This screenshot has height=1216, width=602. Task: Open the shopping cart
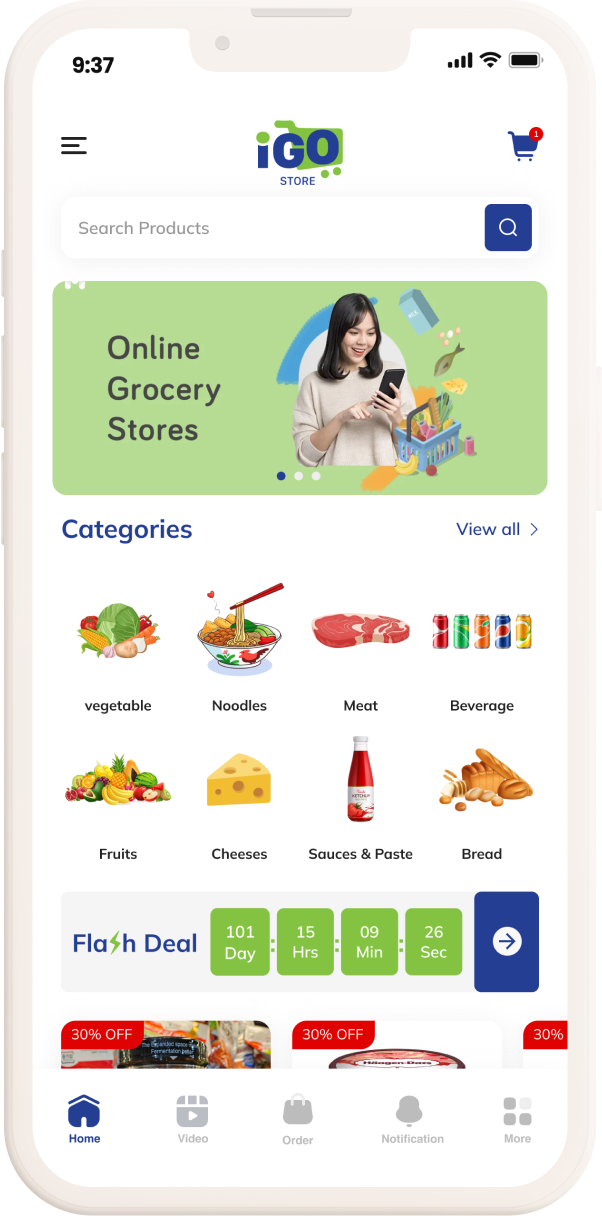point(523,147)
